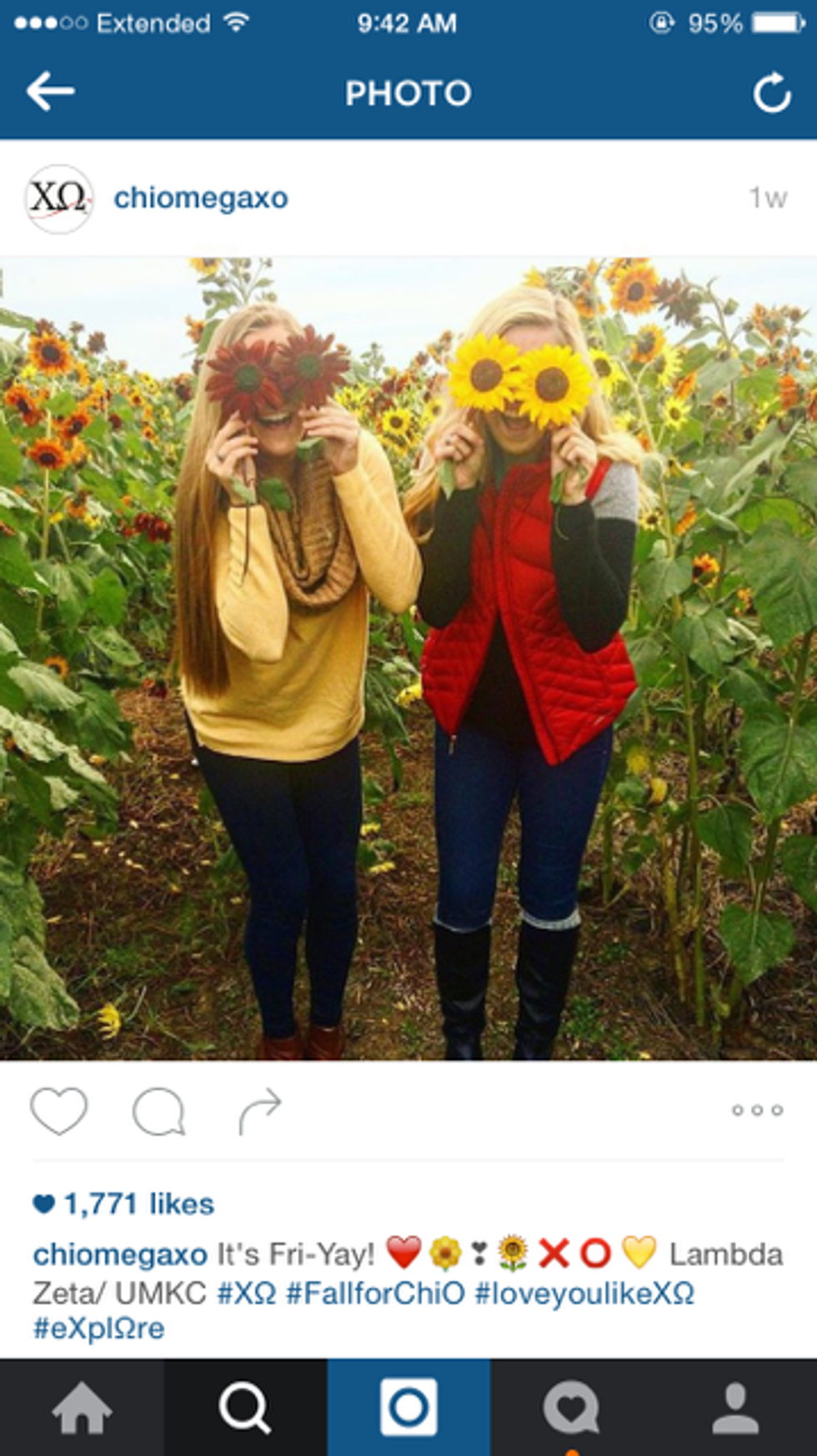Switch to the Search tab
817x1456 pixels.
tap(244, 1408)
